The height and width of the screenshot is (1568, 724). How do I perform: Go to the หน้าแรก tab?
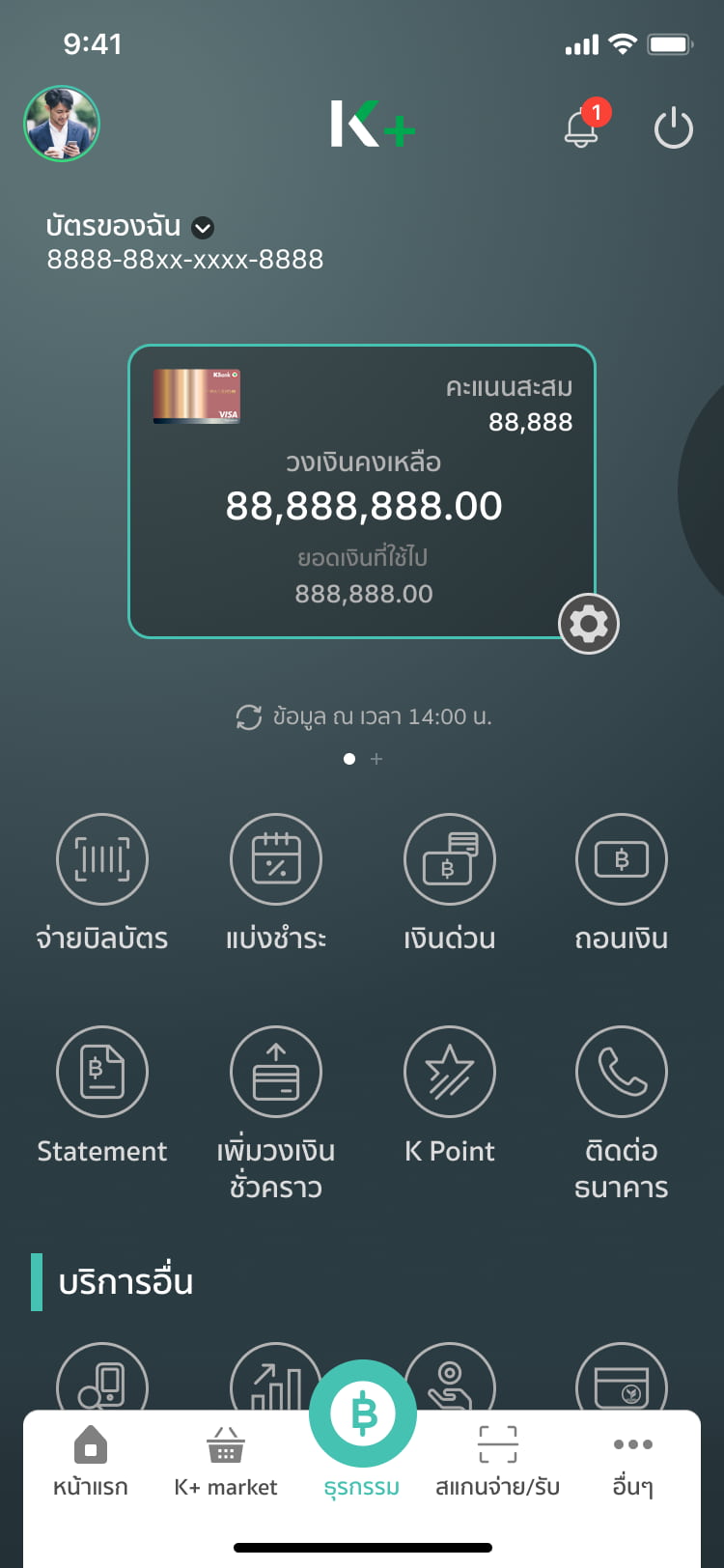[91, 1460]
